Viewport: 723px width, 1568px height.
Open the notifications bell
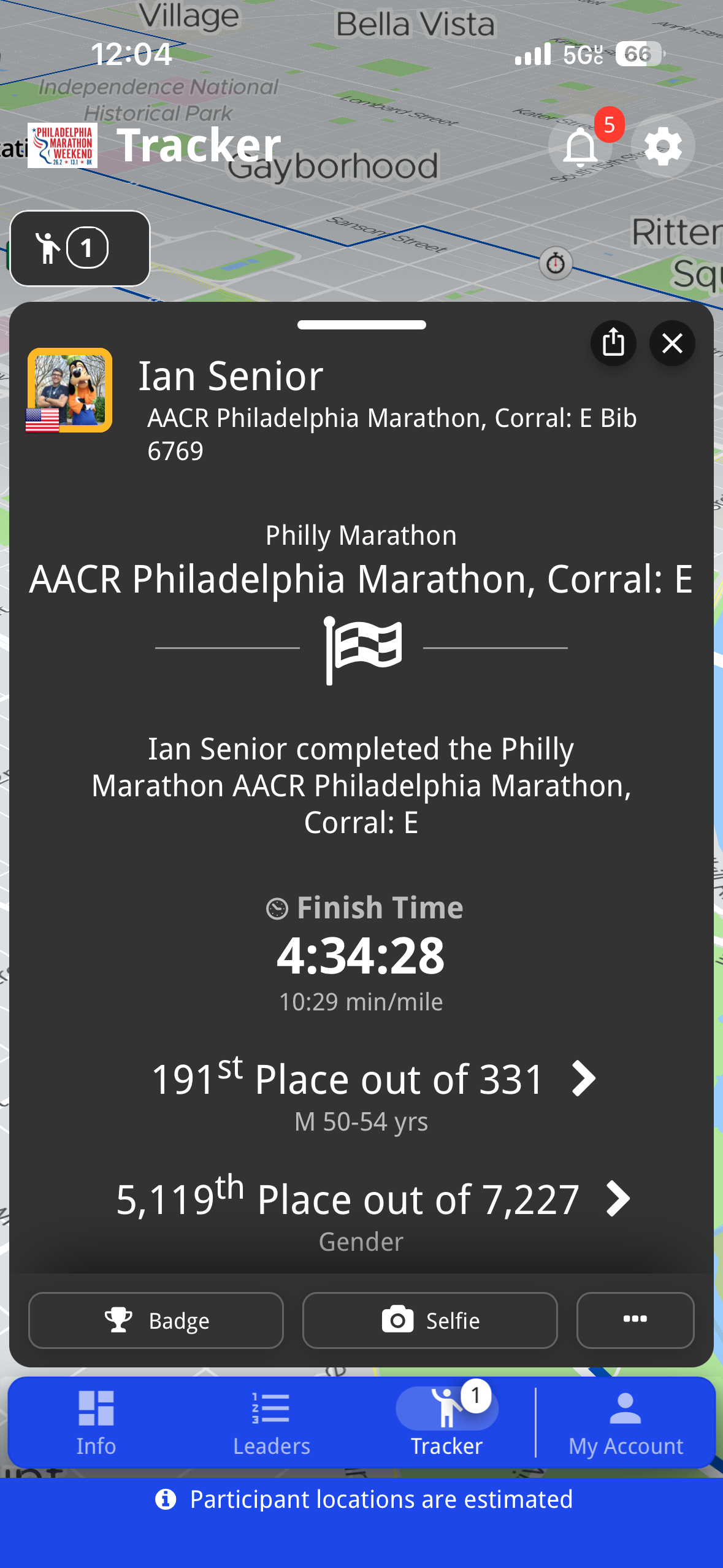click(x=580, y=147)
